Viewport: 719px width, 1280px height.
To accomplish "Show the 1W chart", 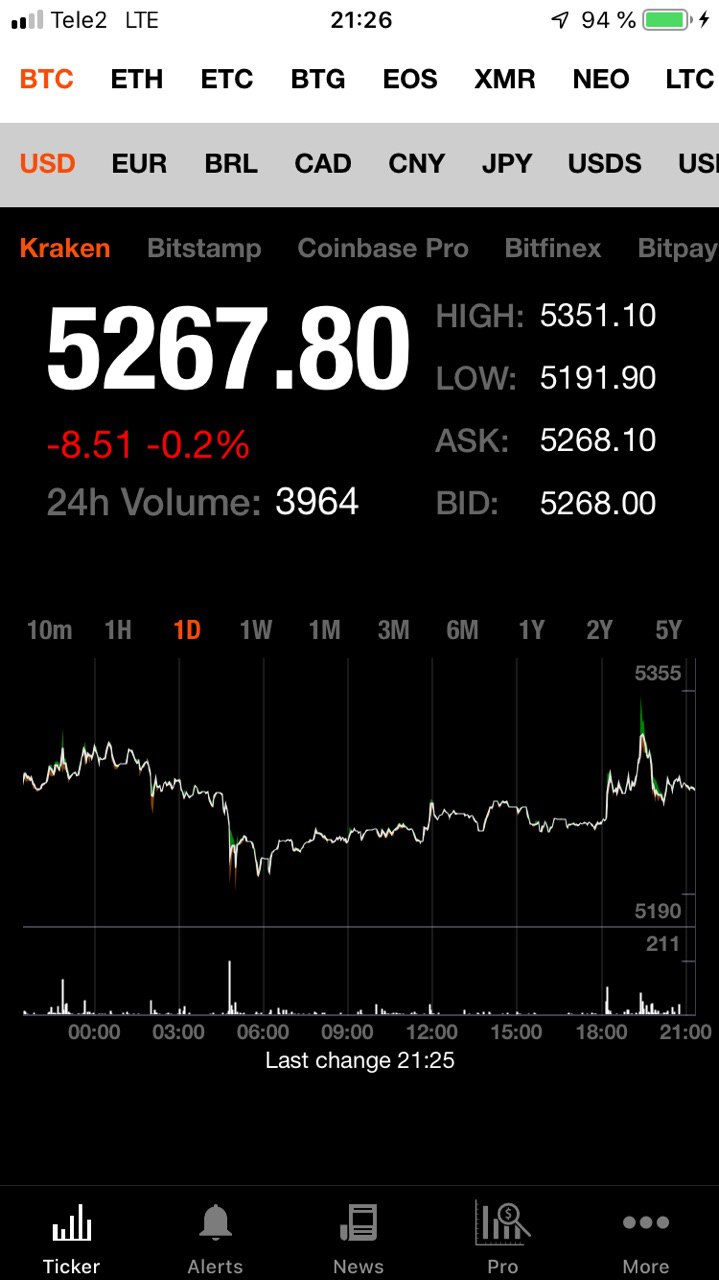I will [x=256, y=630].
